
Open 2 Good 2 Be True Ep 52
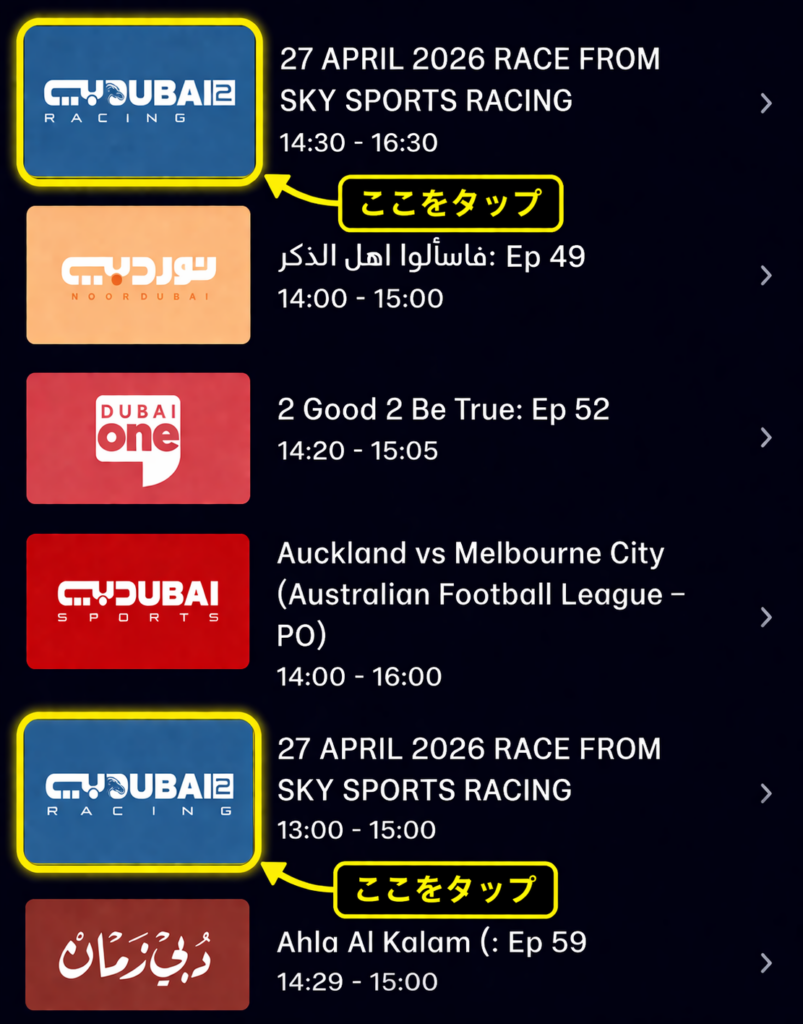click(x=402, y=438)
